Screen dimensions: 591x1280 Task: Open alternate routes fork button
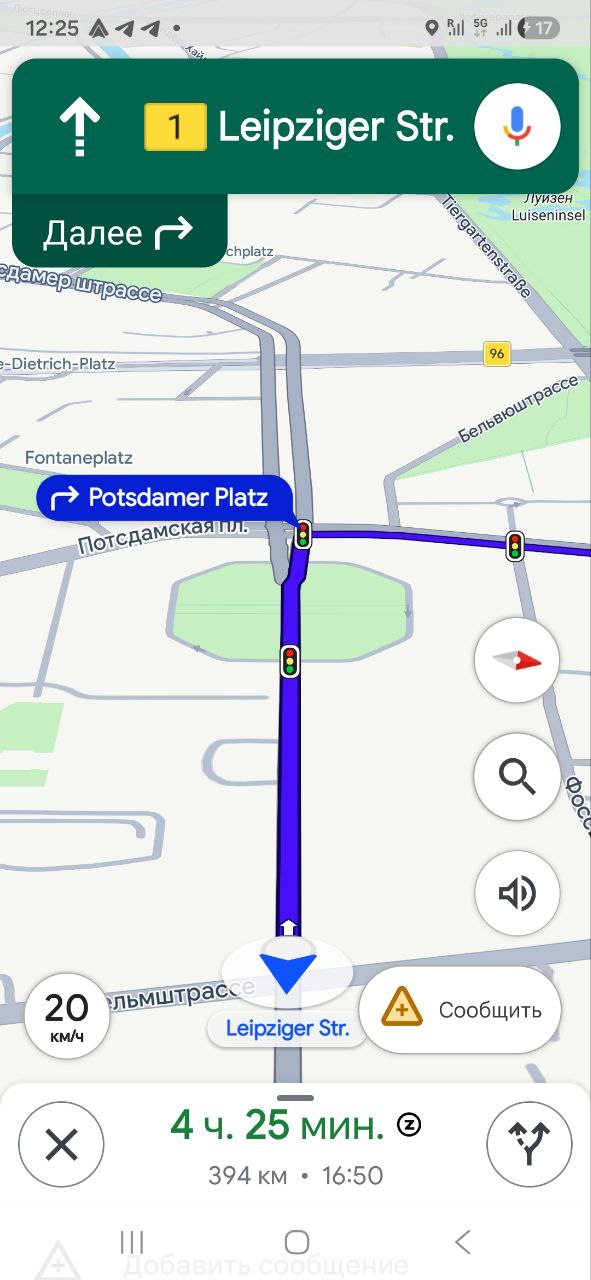[x=529, y=1145]
